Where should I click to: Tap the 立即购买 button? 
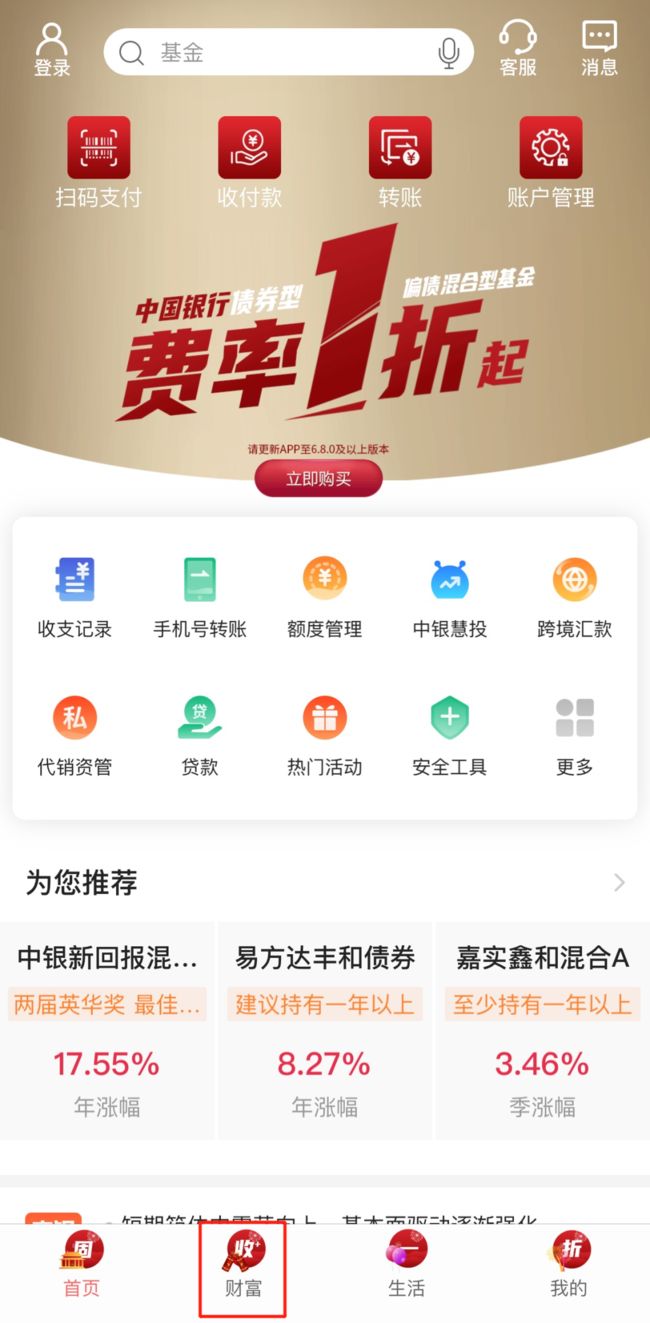319,479
